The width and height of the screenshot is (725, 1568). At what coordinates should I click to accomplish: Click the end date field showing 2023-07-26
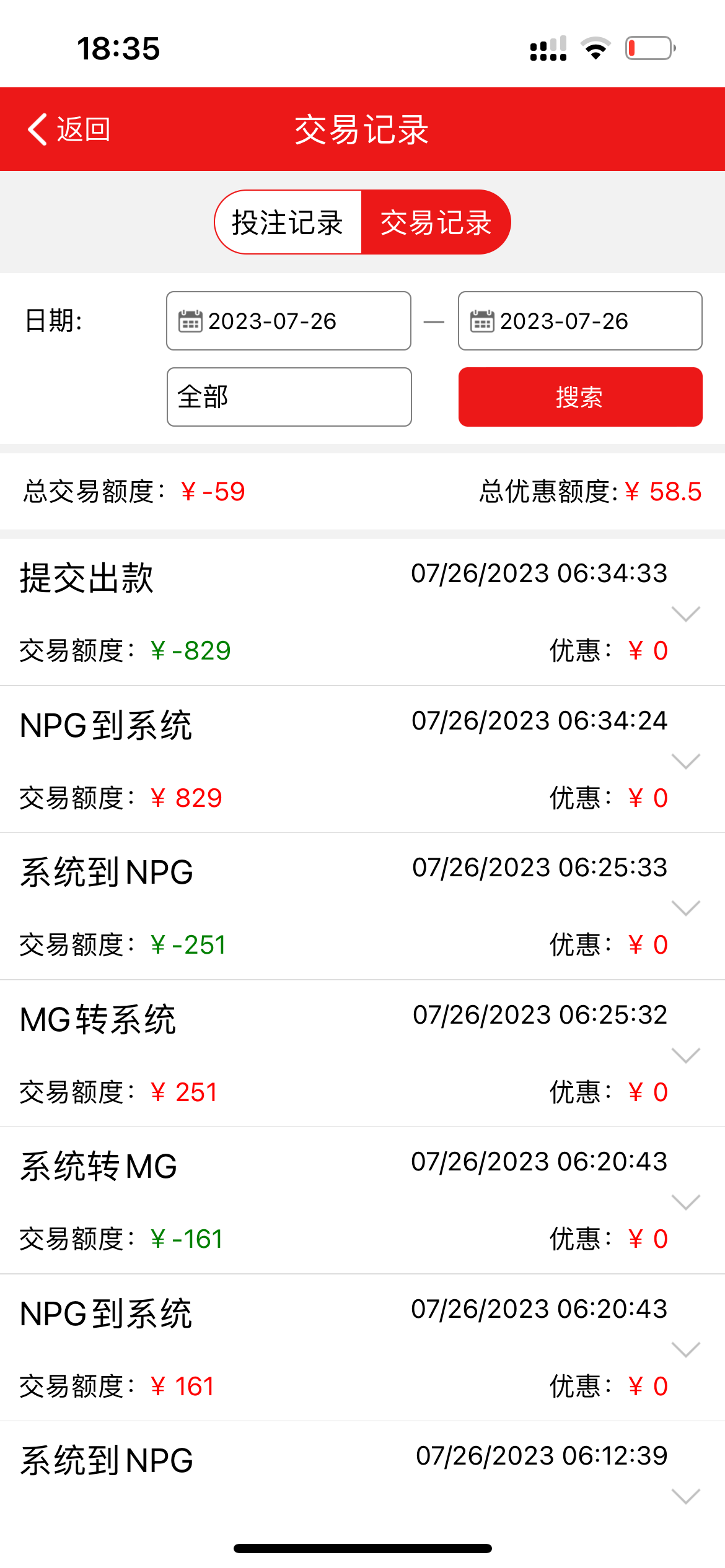click(579, 321)
